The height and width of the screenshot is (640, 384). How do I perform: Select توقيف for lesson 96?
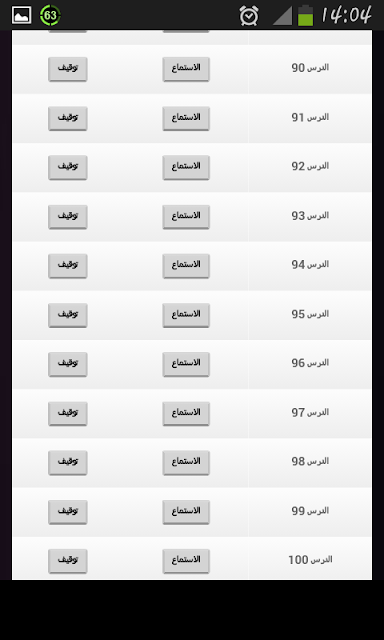(x=68, y=364)
